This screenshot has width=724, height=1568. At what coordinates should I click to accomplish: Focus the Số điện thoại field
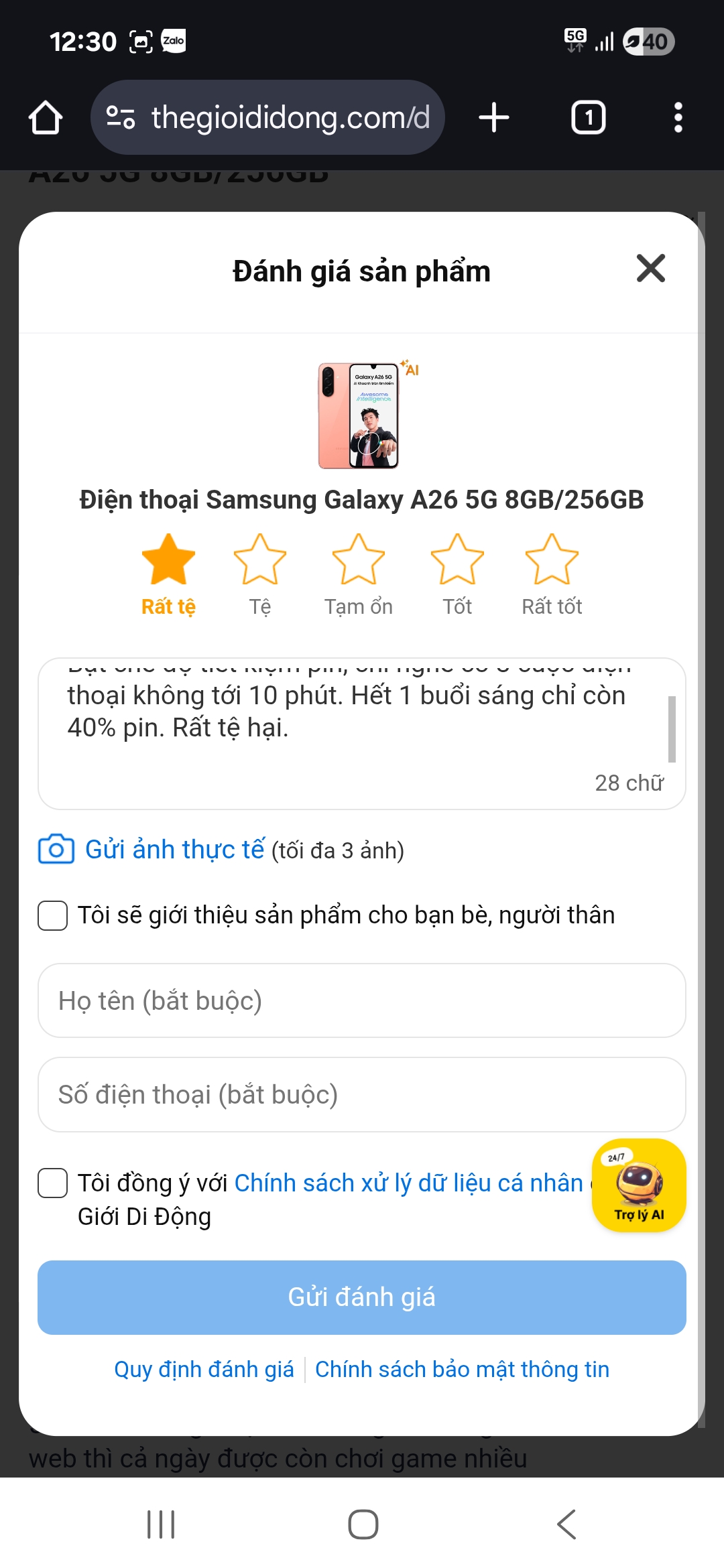pyautogui.click(x=362, y=1094)
